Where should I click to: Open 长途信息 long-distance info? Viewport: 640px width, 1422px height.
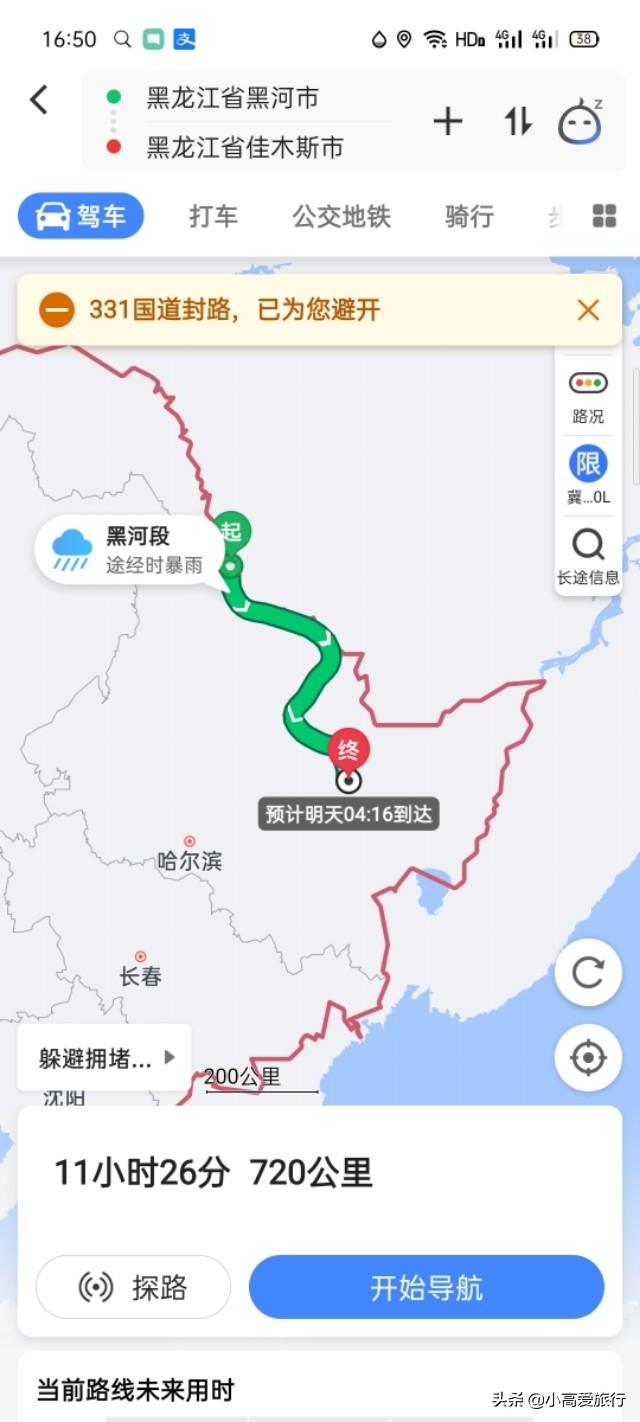[x=588, y=556]
